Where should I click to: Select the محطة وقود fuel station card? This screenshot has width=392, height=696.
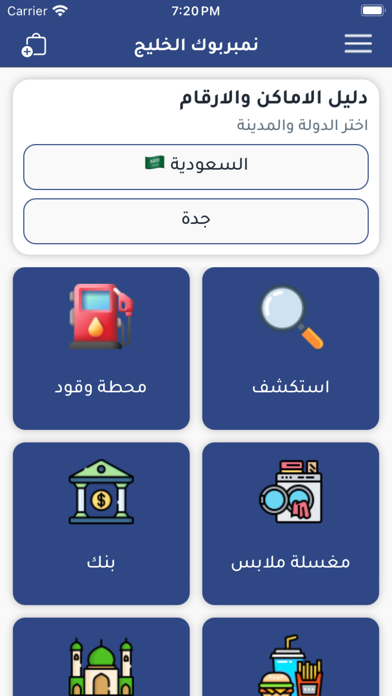click(101, 348)
